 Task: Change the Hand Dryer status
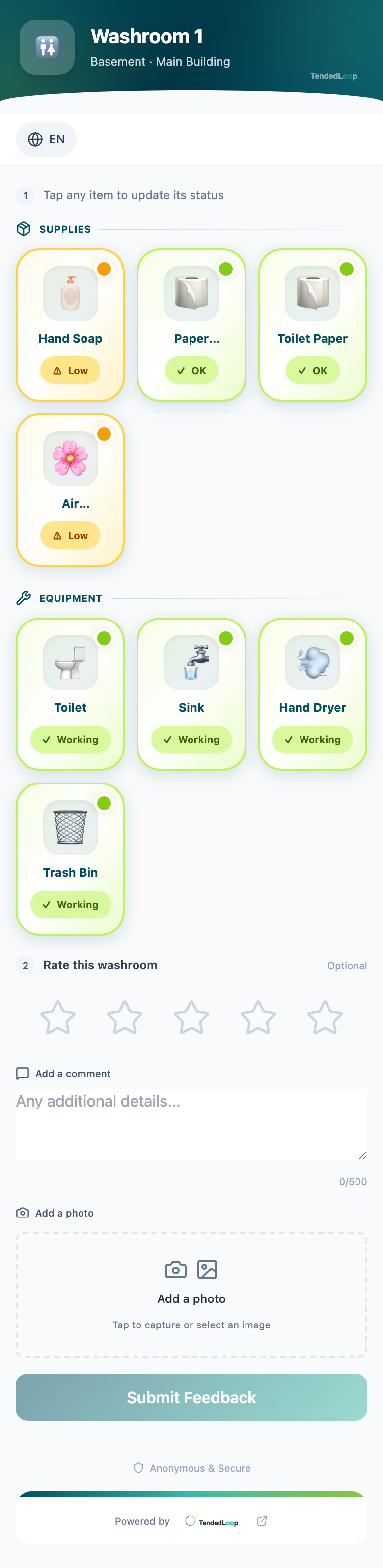click(x=312, y=694)
